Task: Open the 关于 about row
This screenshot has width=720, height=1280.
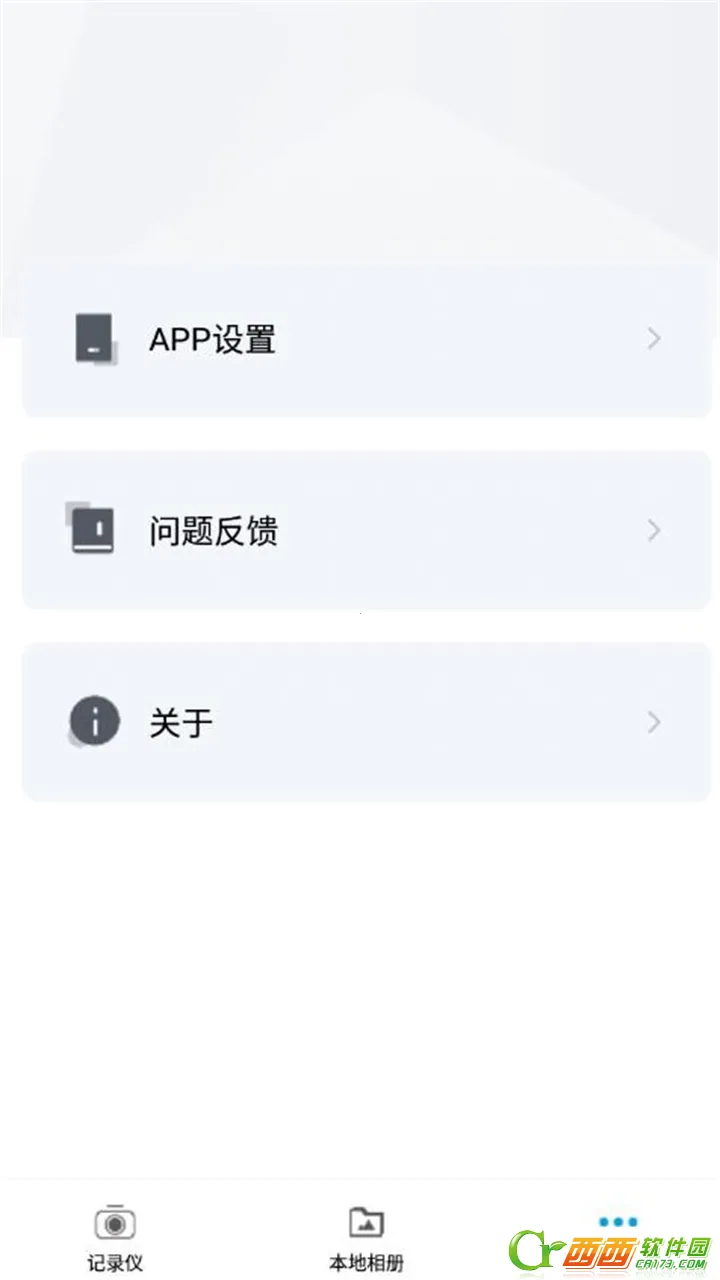Action: (366, 722)
